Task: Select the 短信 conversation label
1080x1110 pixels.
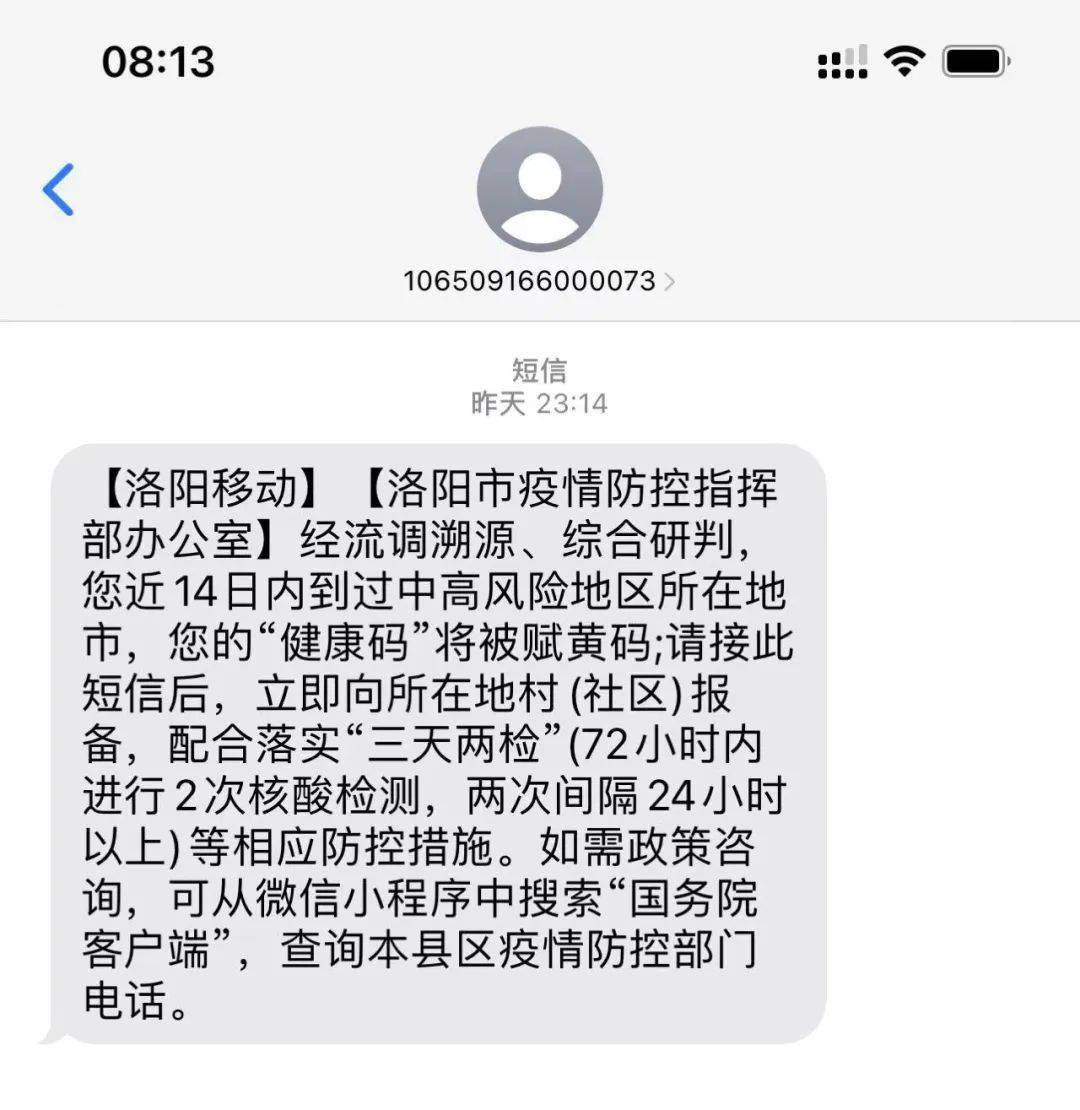Action: point(540,371)
